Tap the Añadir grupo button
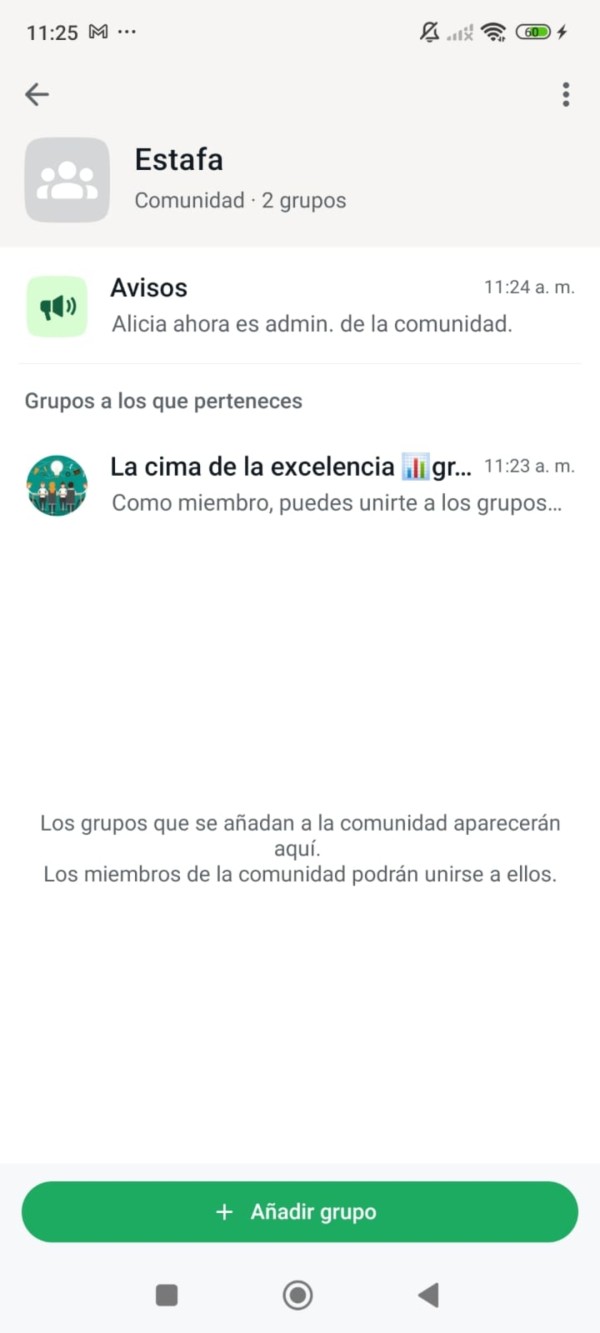 pos(300,1212)
